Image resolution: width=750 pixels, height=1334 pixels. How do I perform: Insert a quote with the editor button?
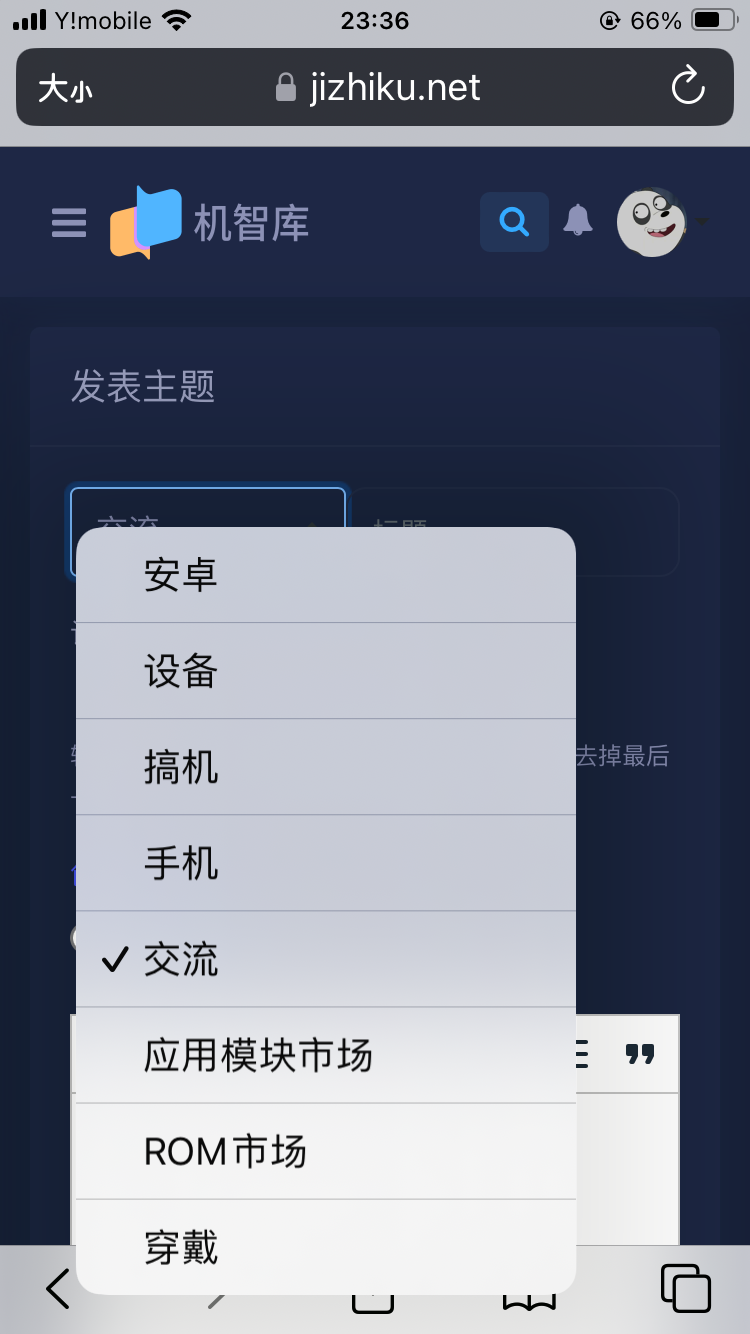pyautogui.click(x=640, y=1053)
